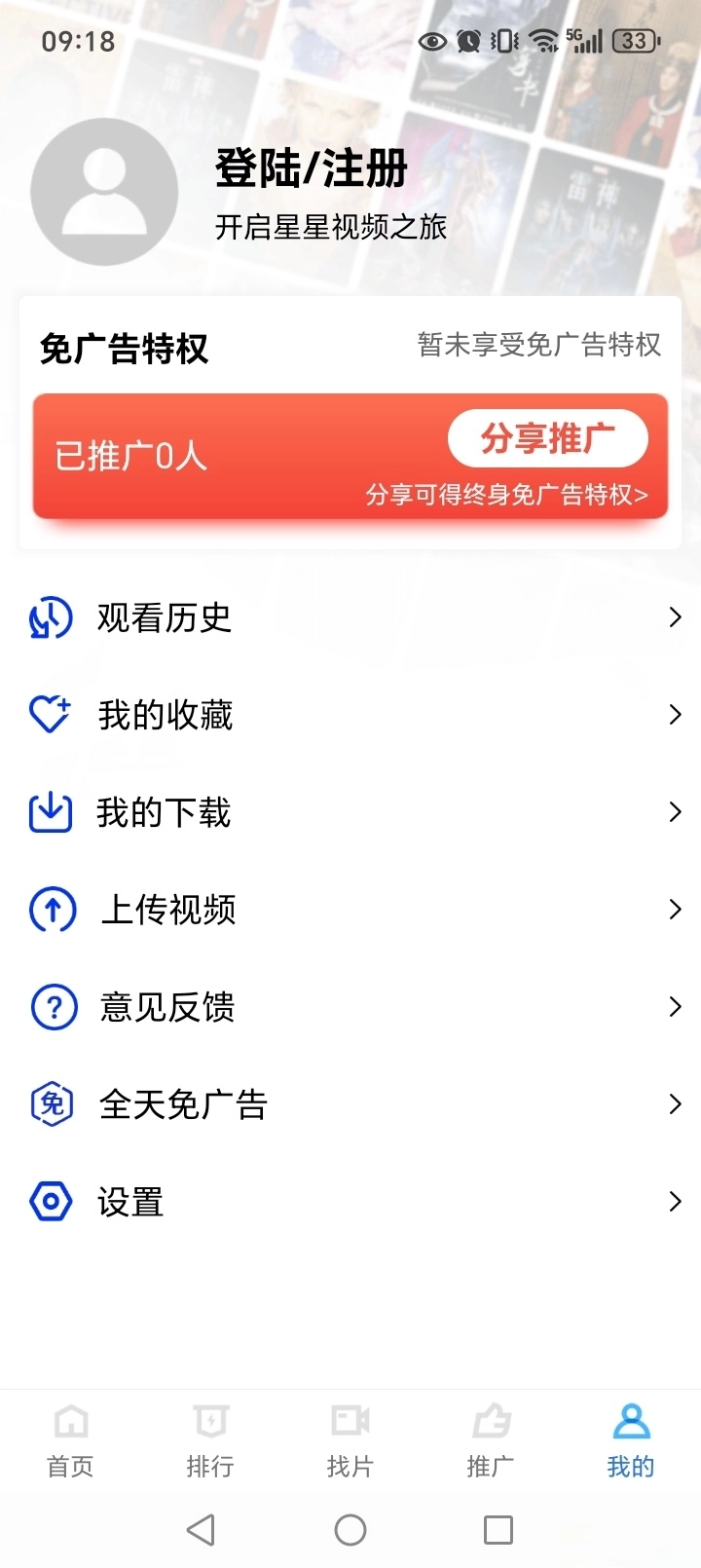Open 全天免广告 row
The image size is (701, 1568).
click(x=350, y=1104)
